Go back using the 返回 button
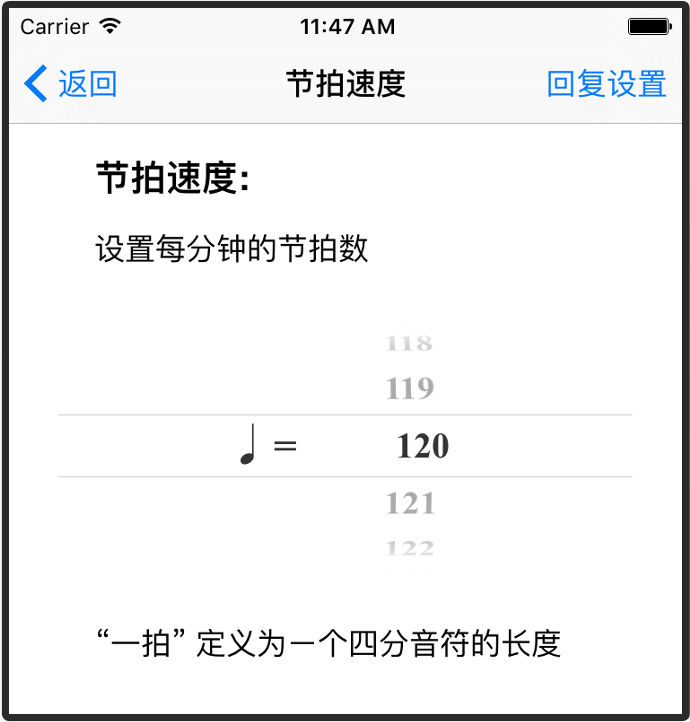The width and height of the screenshot is (690, 722). pyautogui.click(x=71, y=84)
